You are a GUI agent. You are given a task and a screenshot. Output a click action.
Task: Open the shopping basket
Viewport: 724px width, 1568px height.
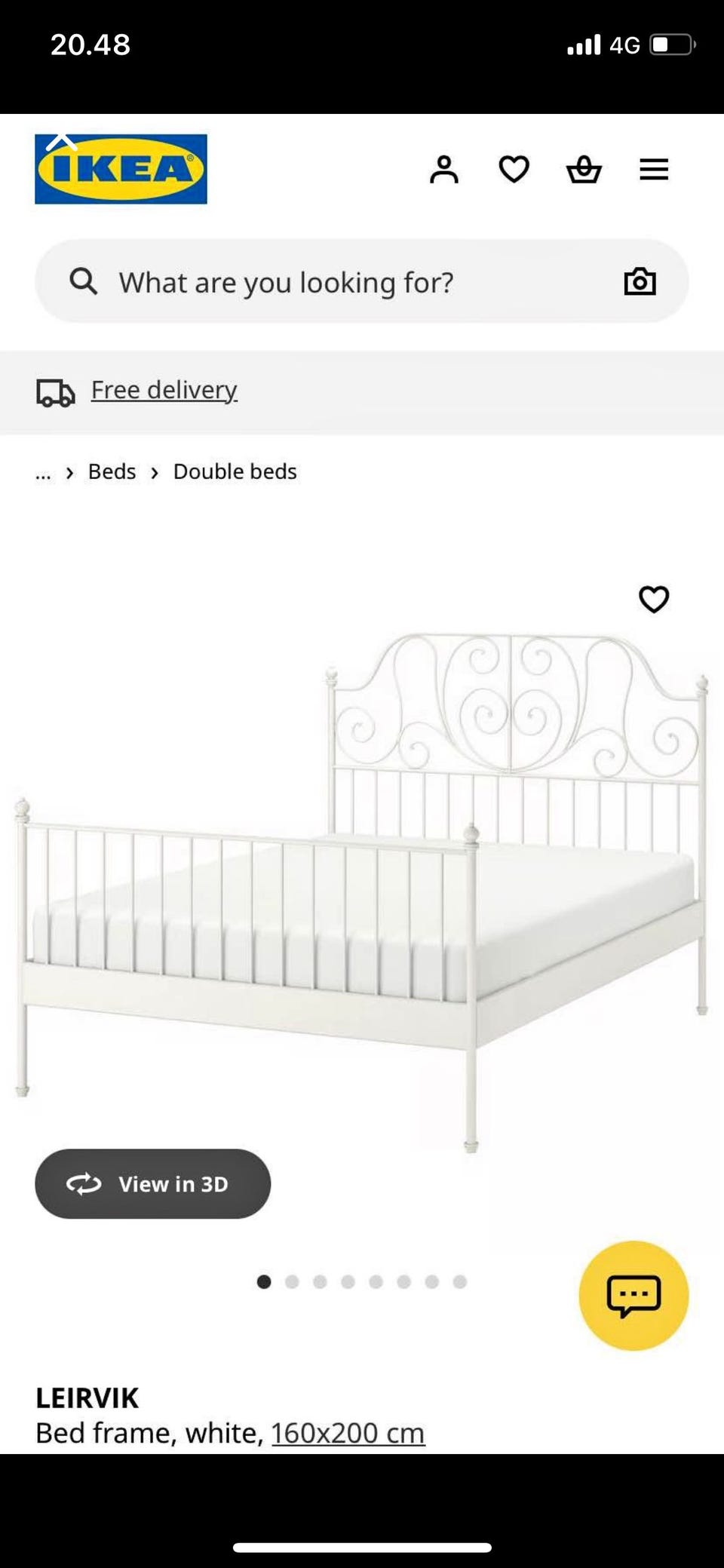584,170
